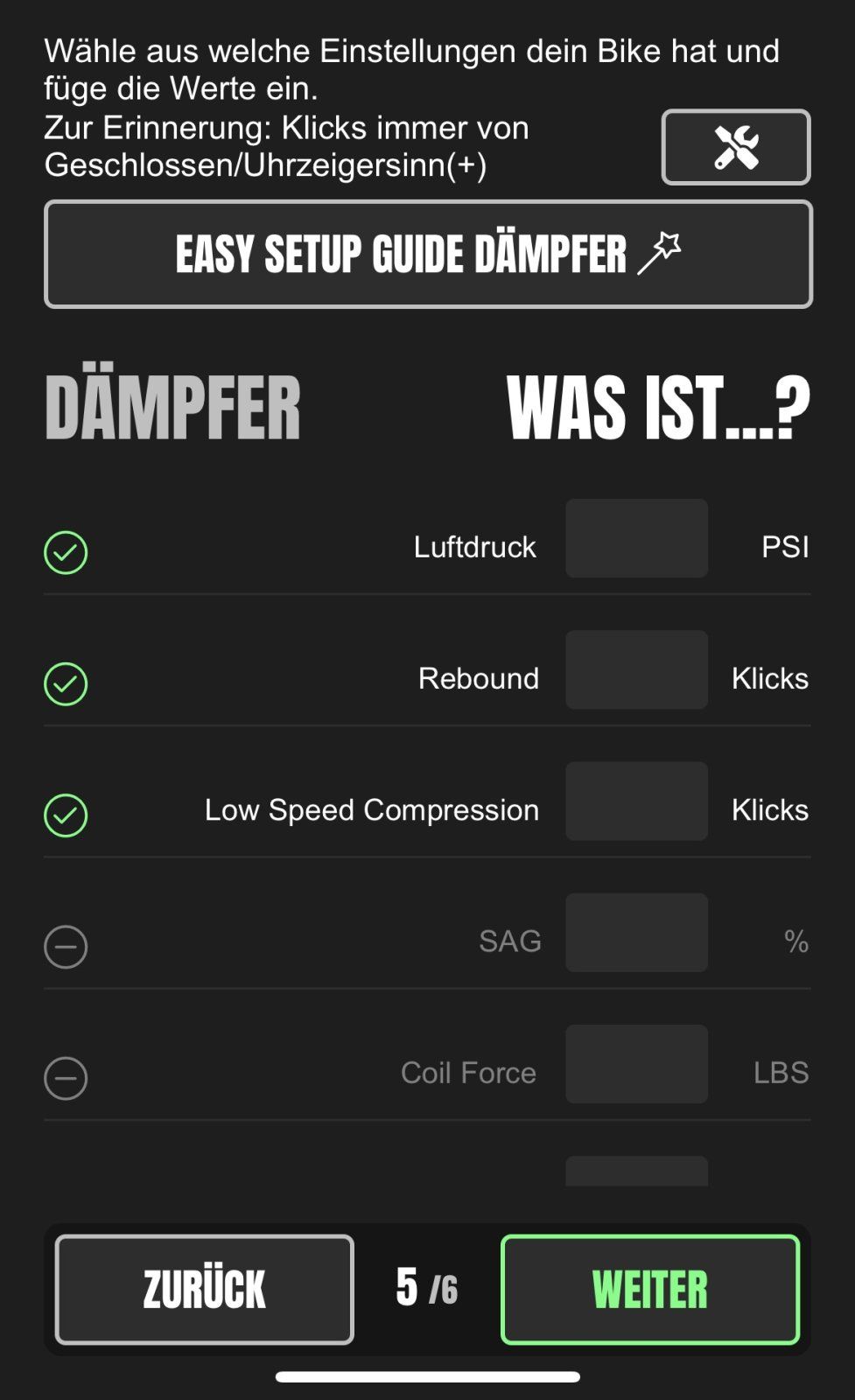Open Easy Setup Guide Dämpfer
Image resolution: width=855 pixels, height=1400 pixels.
coord(428,255)
